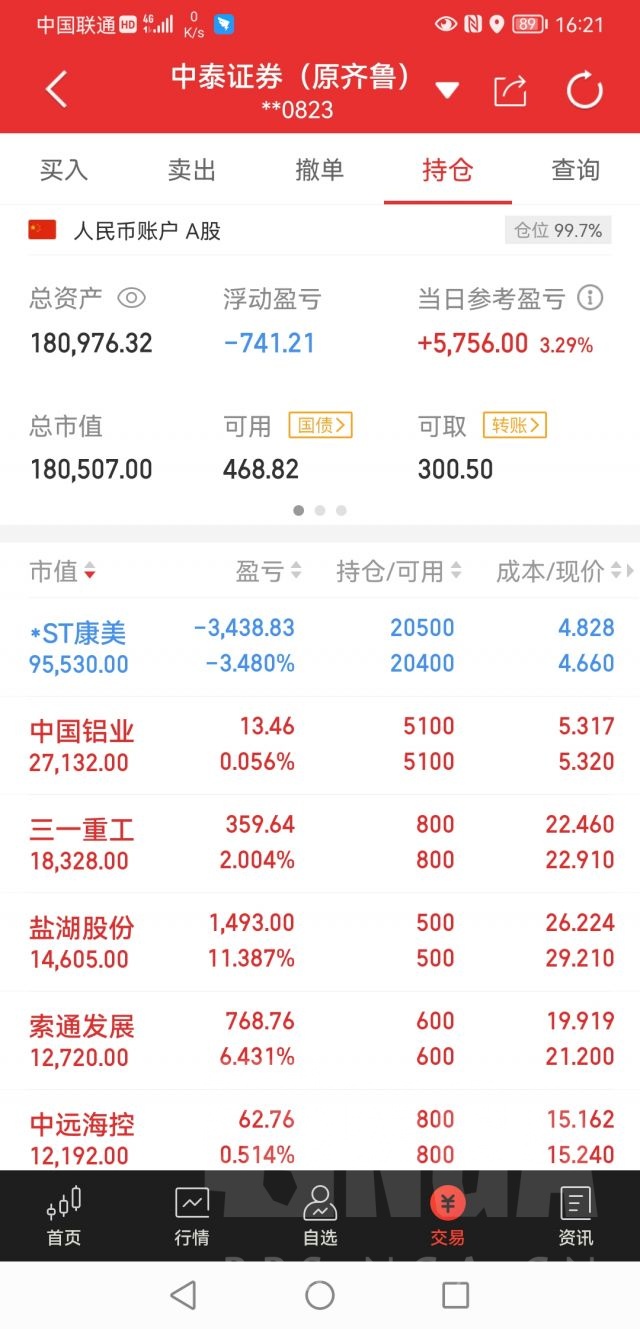The width and height of the screenshot is (640, 1329).
Task: Open the 自选 watchlist tab
Action: [x=320, y=1215]
